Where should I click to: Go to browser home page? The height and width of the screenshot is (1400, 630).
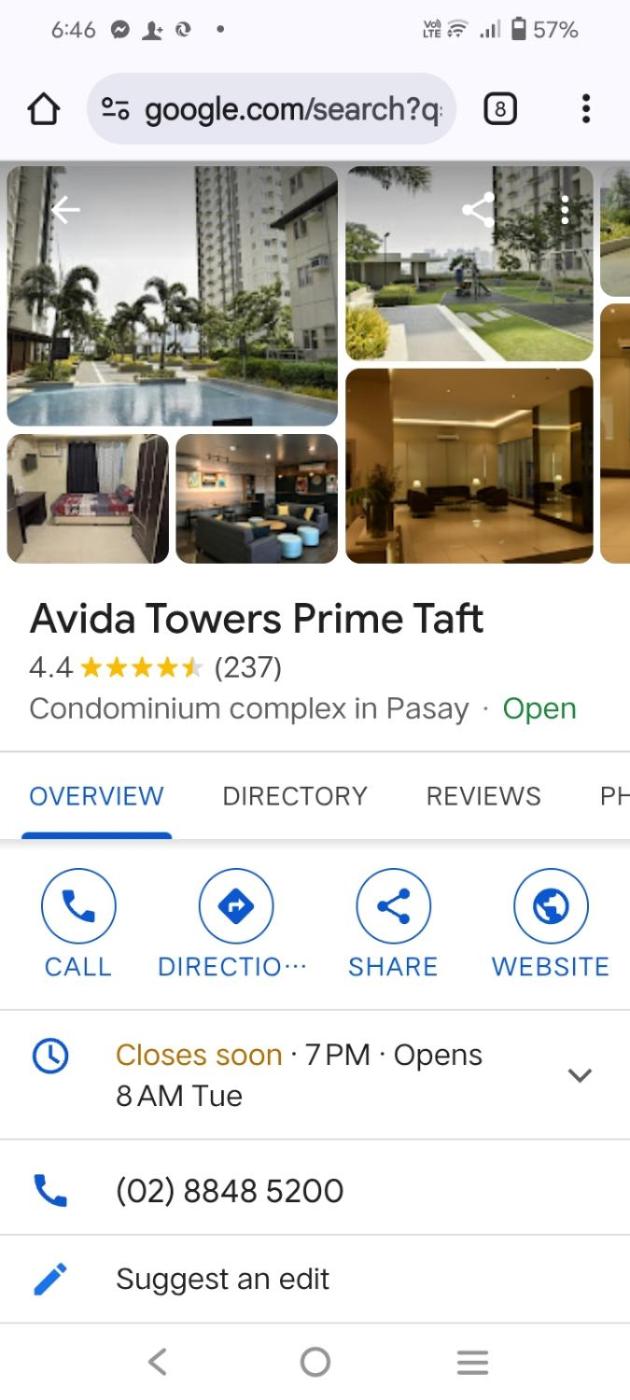pos(43,109)
